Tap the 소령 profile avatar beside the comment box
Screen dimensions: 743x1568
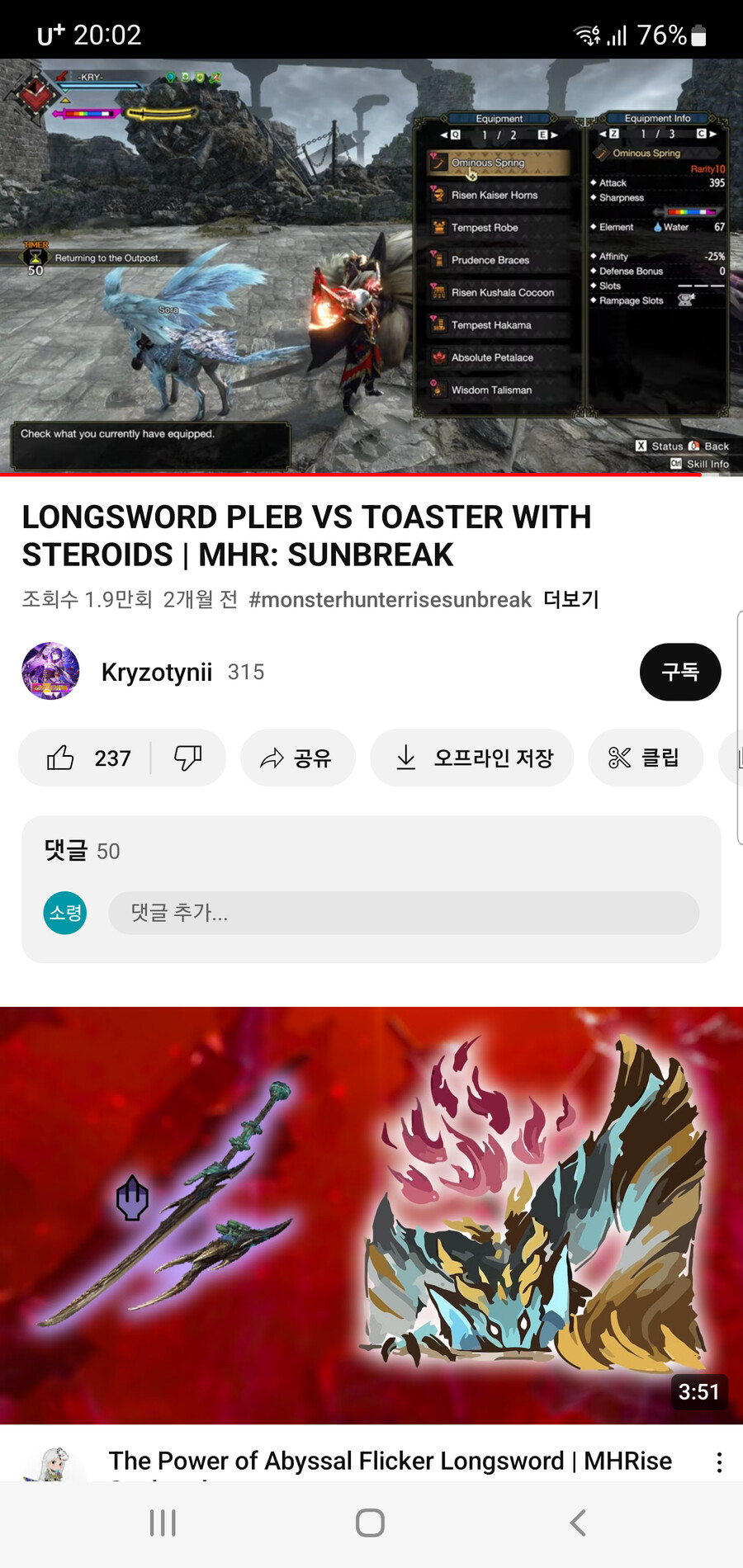[x=64, y=914]
